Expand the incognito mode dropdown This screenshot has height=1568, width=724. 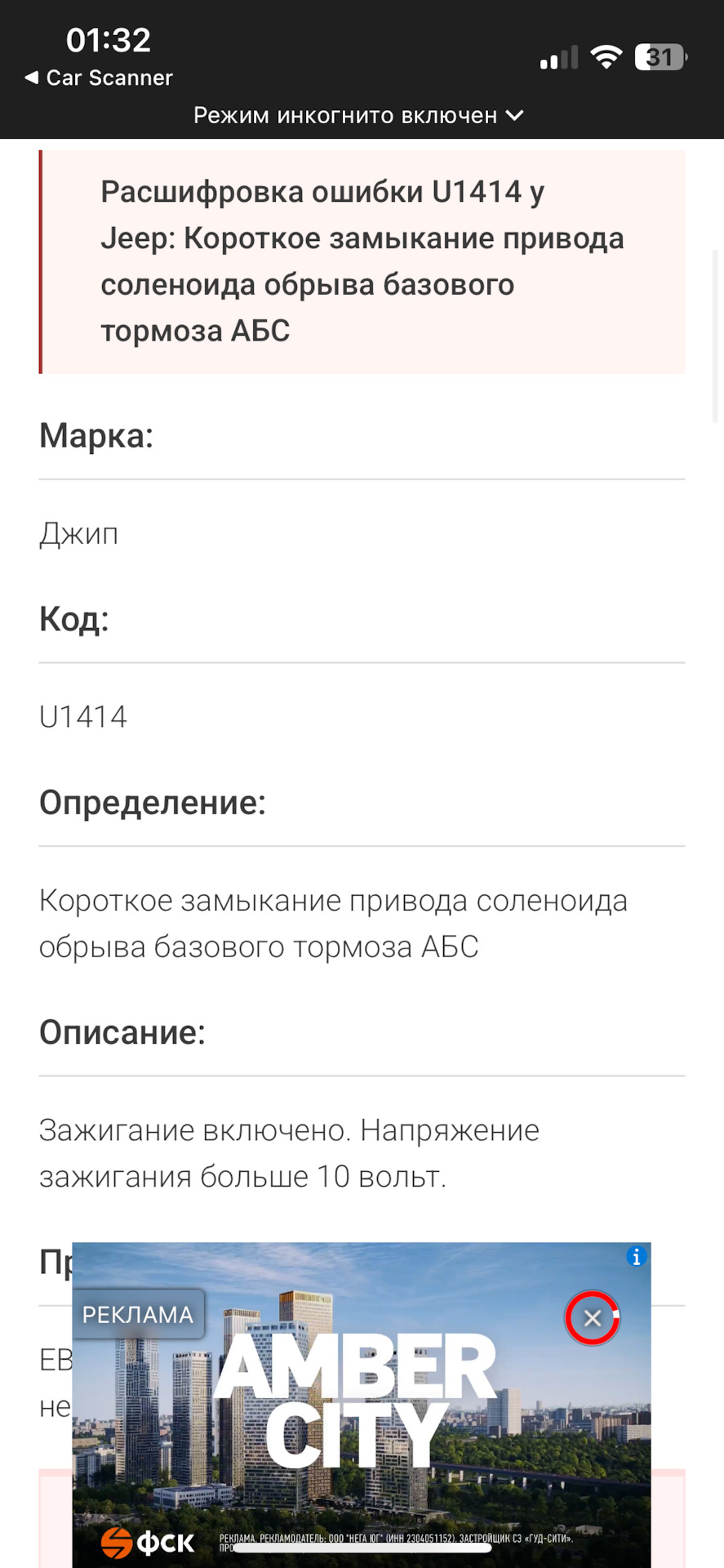358,115
